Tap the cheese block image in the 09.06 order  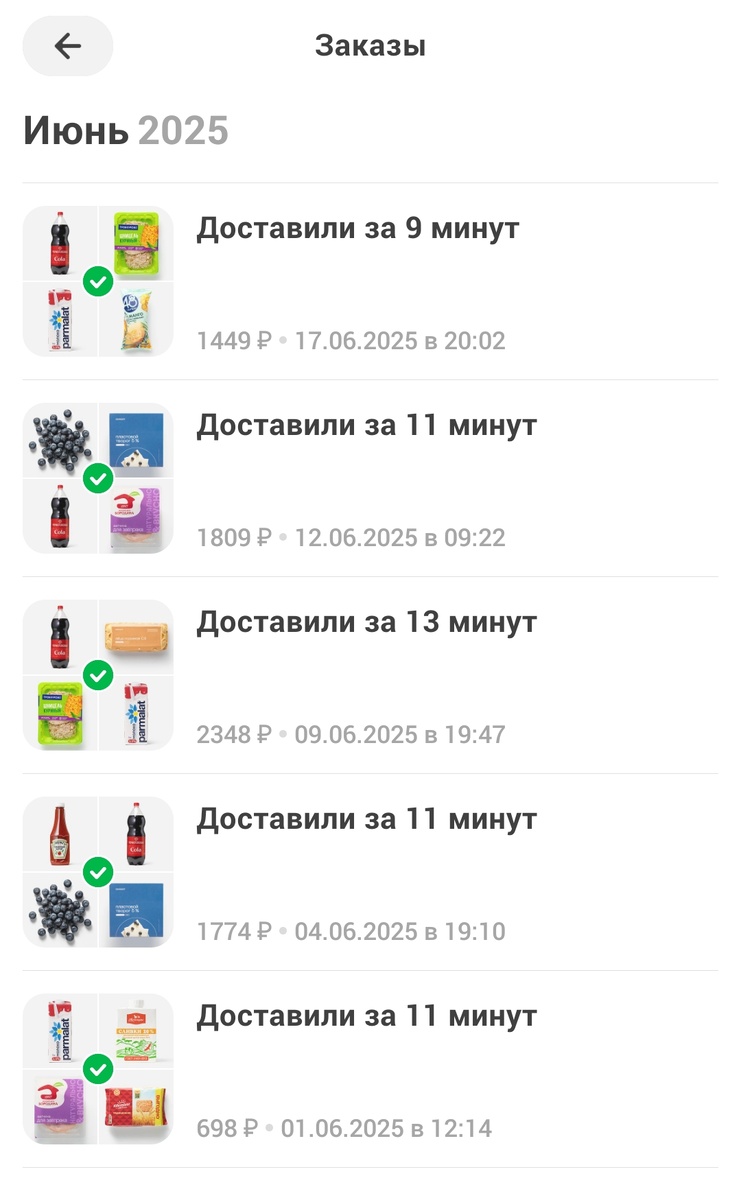(x=136, y=636)
